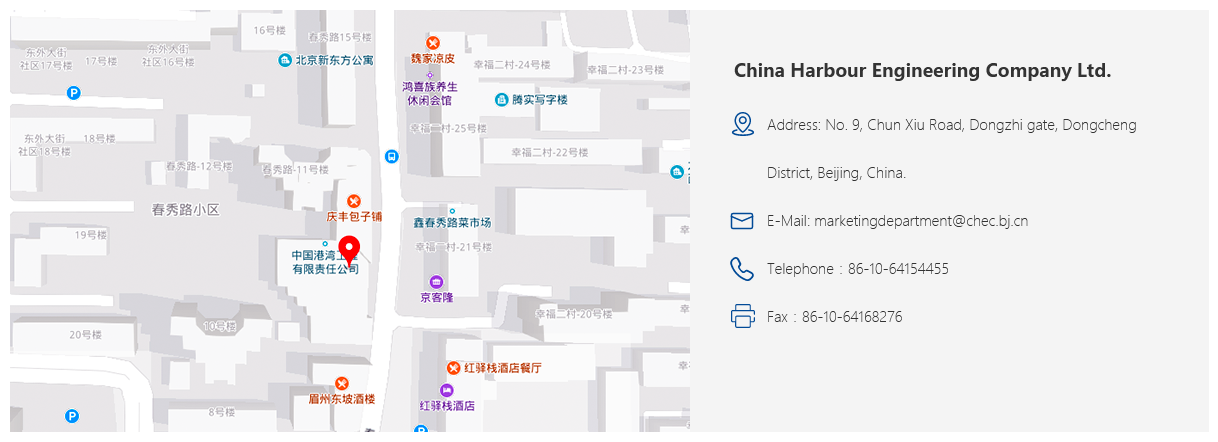
Task: Tap the red location pin on the map
Action: click(x=349, y=247)
